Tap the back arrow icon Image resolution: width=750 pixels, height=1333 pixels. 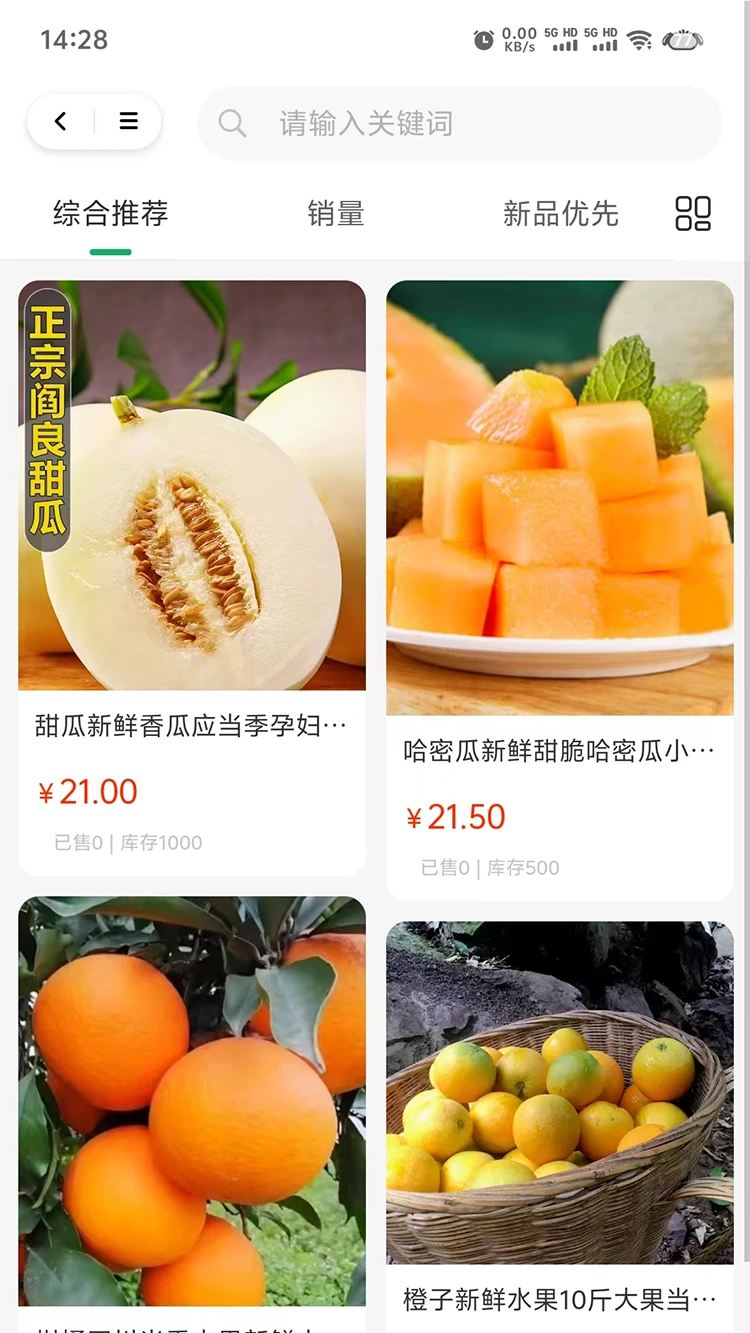(x=60, y=121)
